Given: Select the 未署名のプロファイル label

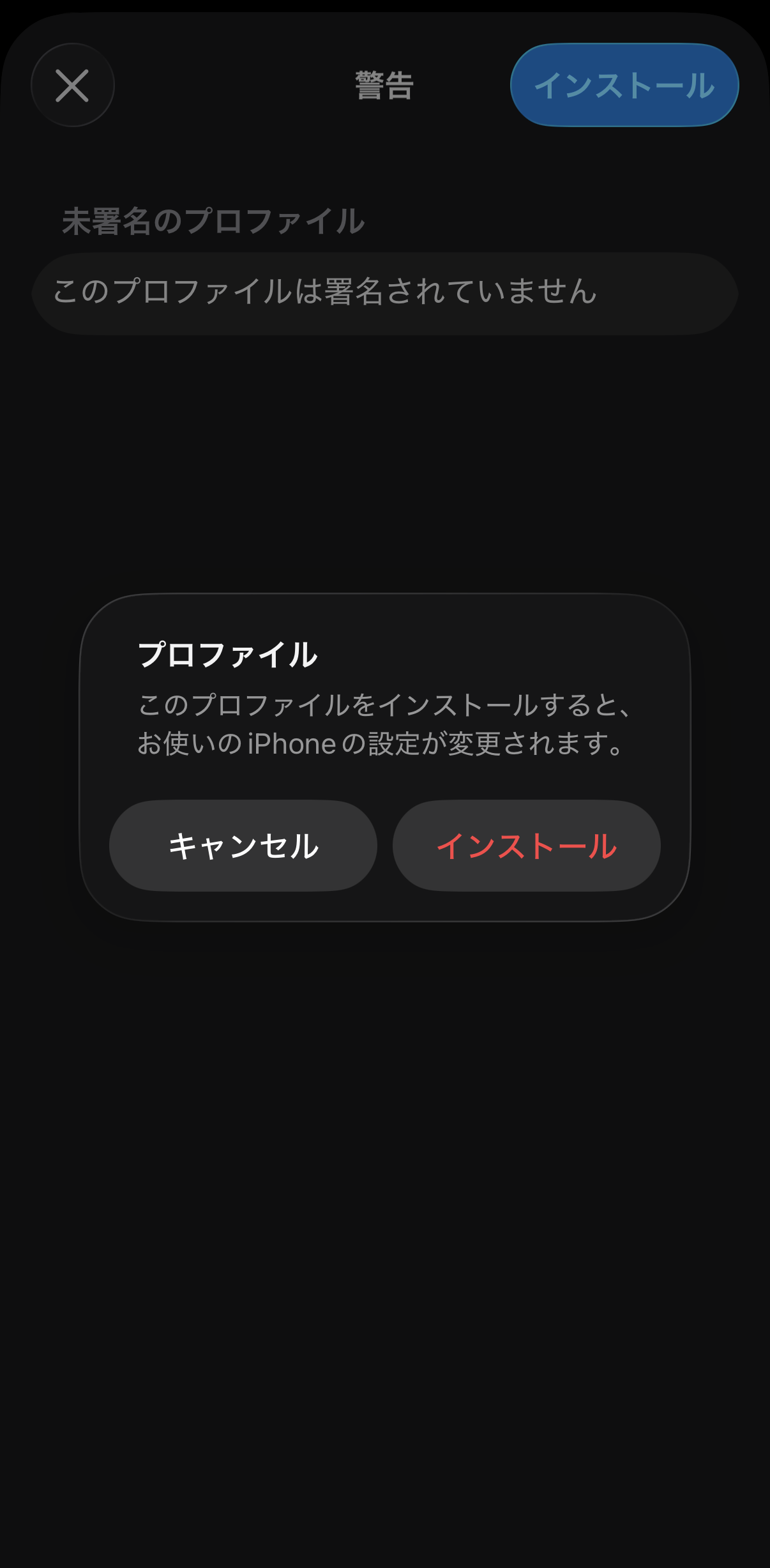Looking at the screenshot, I should click(x=213, y=220).
